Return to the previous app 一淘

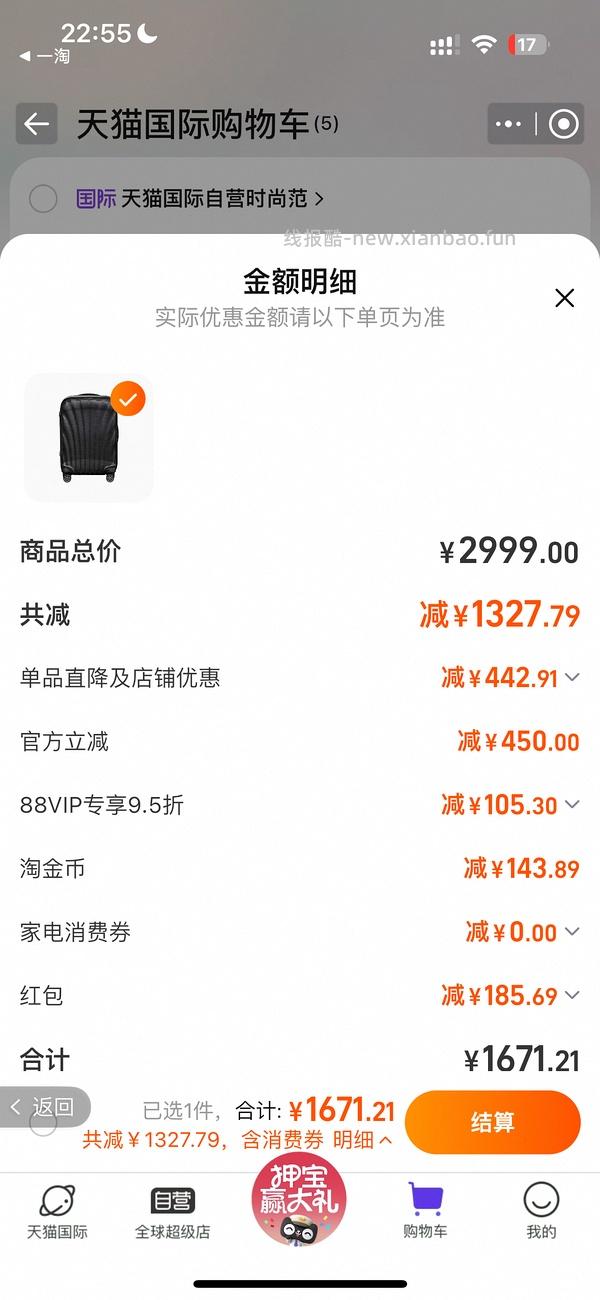(x=45, y=57)
